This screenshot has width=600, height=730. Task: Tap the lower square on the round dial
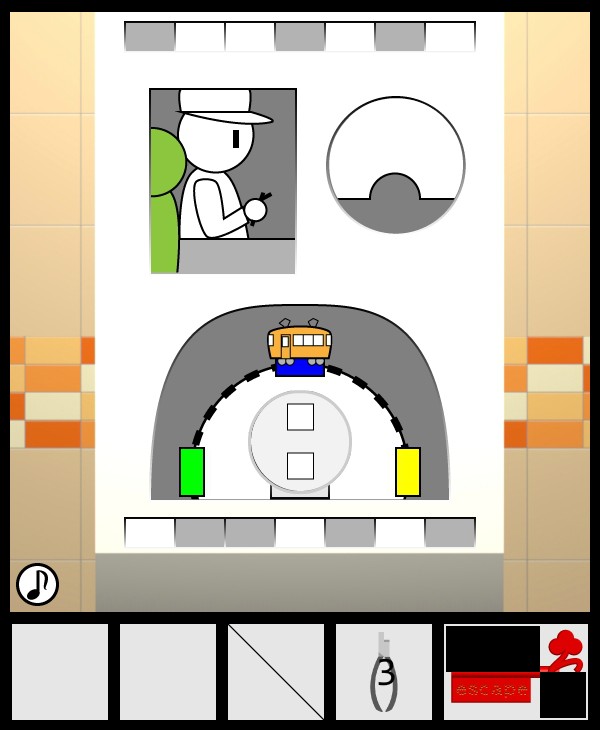(300, 466)
